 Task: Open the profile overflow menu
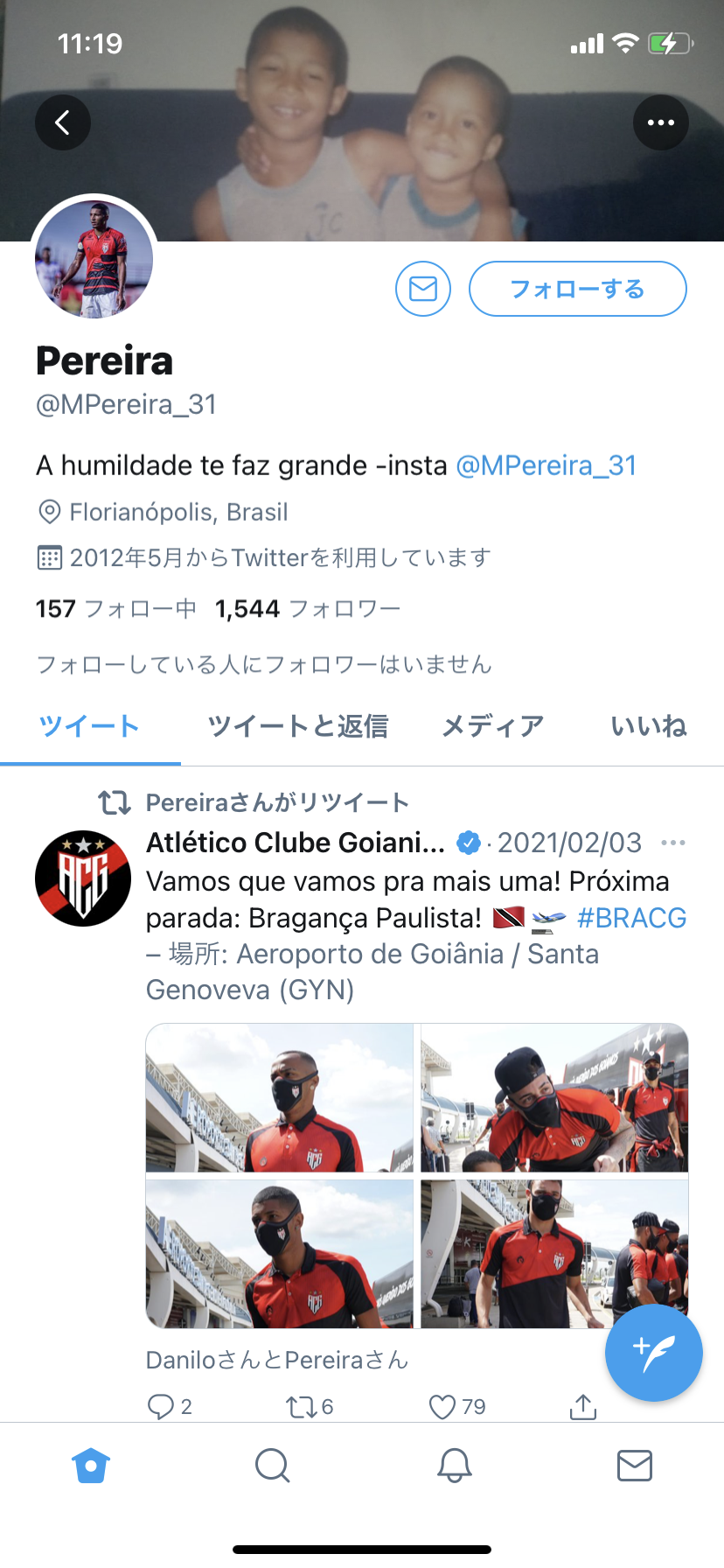tap(660, 122)
